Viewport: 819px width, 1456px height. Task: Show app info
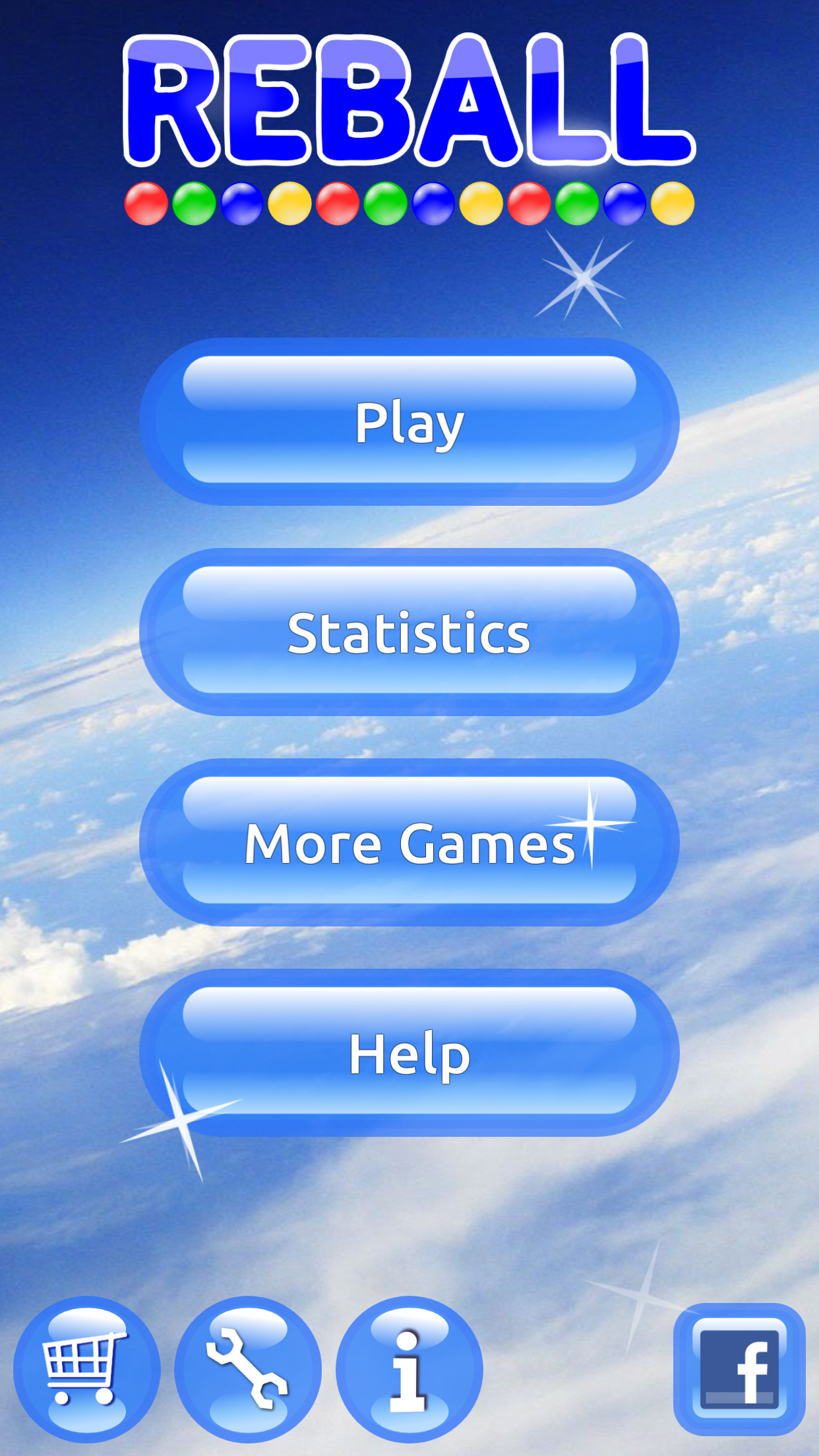coord(409,1370)
